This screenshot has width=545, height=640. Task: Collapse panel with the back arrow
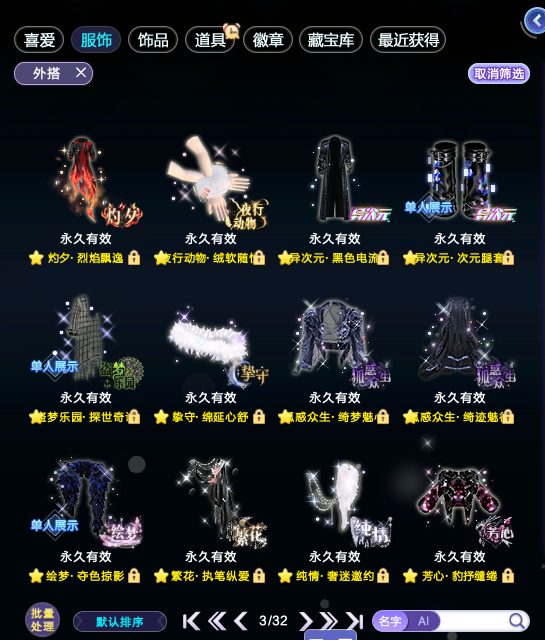tap(535, 20)
